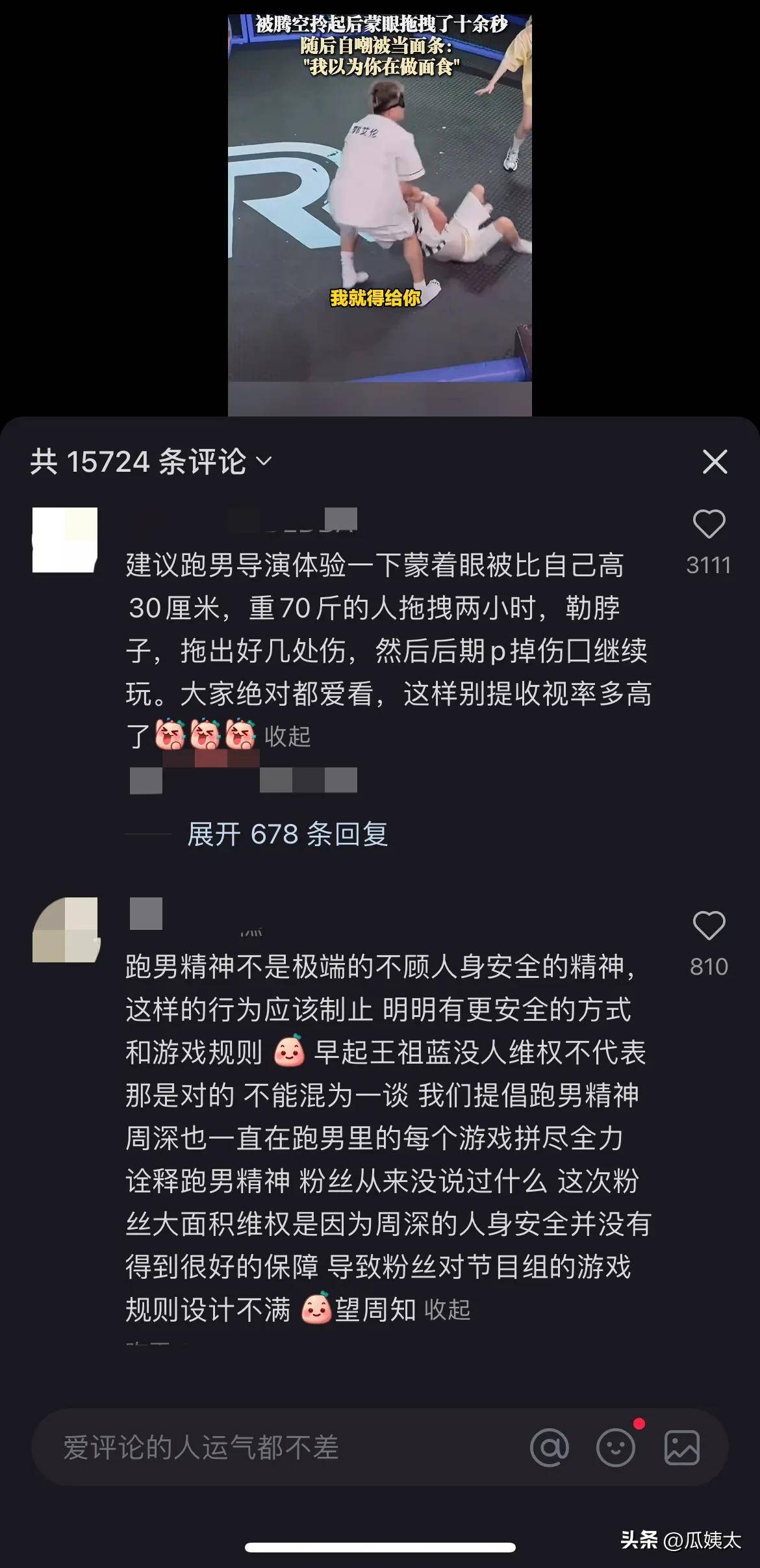Attach an image to the comment
The image size is (760, 1568).
(681, 1448)
